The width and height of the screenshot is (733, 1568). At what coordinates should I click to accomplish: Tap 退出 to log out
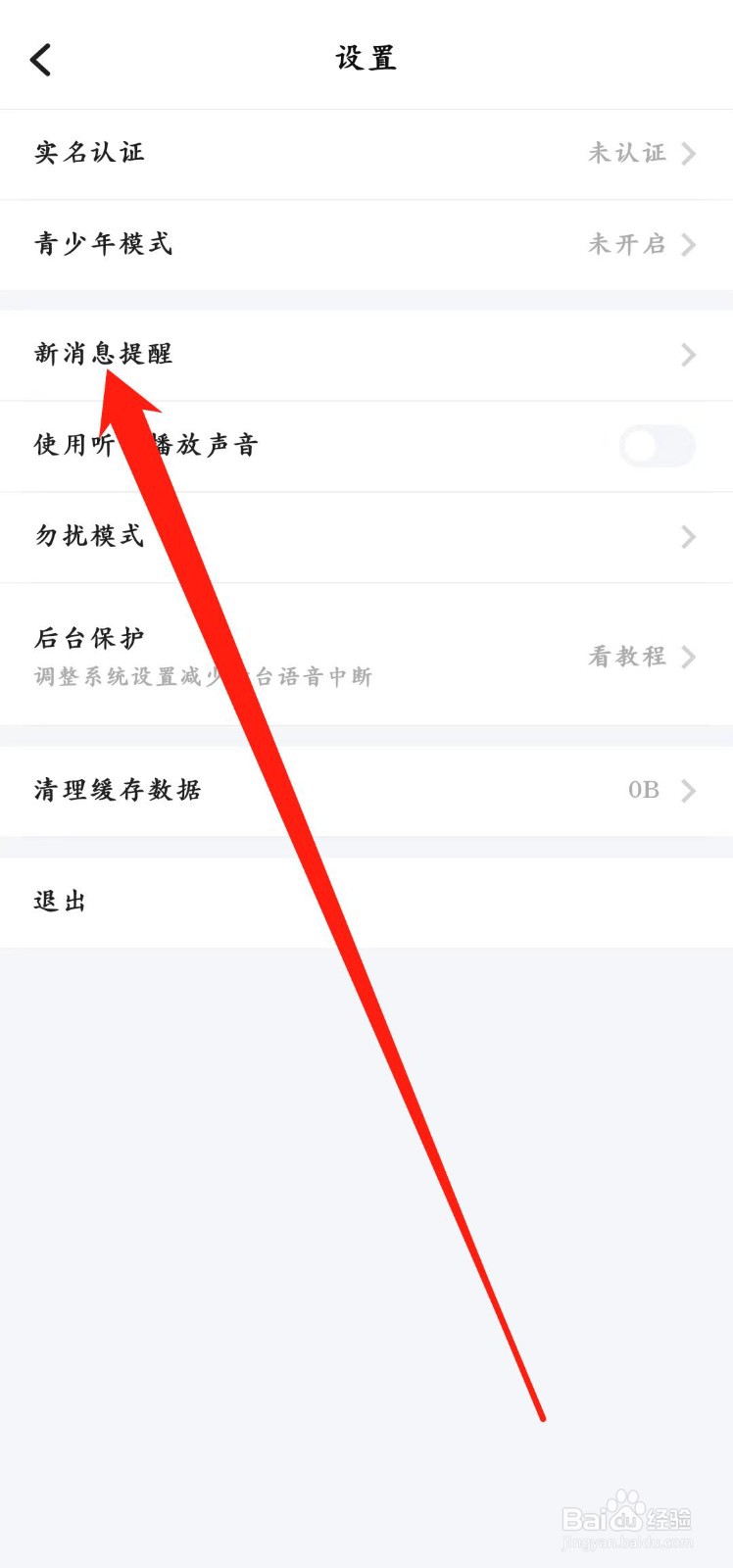[59, 901]
